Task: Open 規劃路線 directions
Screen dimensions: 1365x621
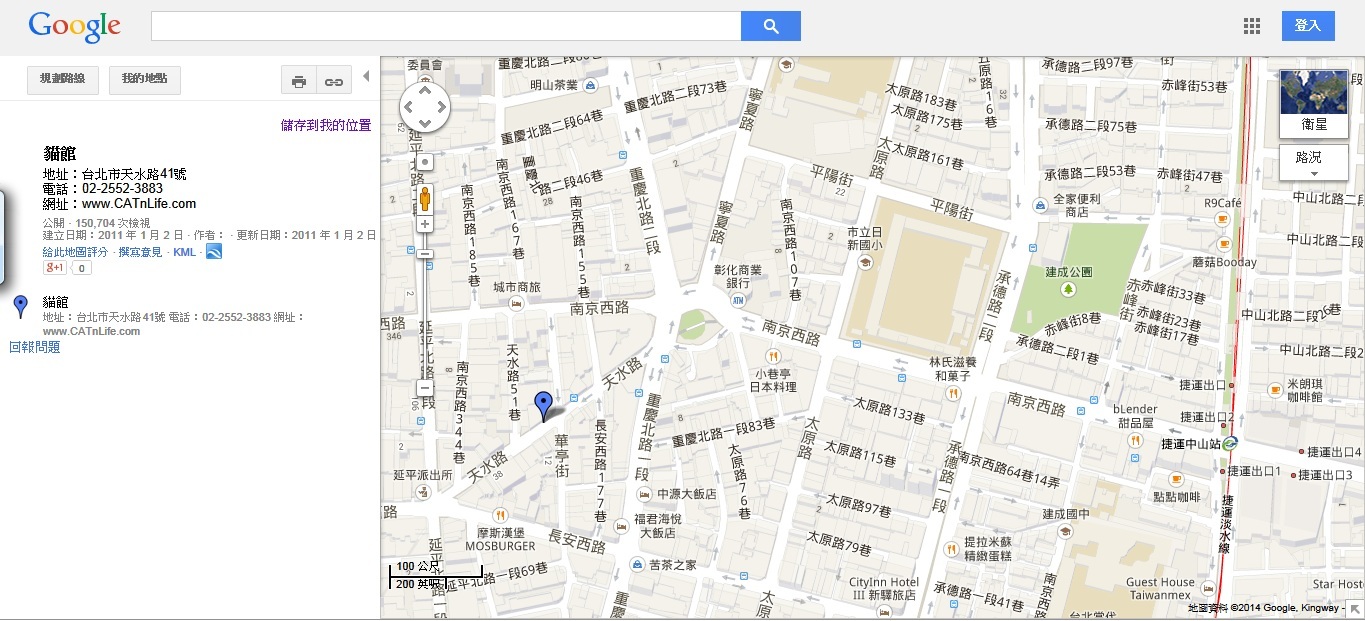Action: 62,80
